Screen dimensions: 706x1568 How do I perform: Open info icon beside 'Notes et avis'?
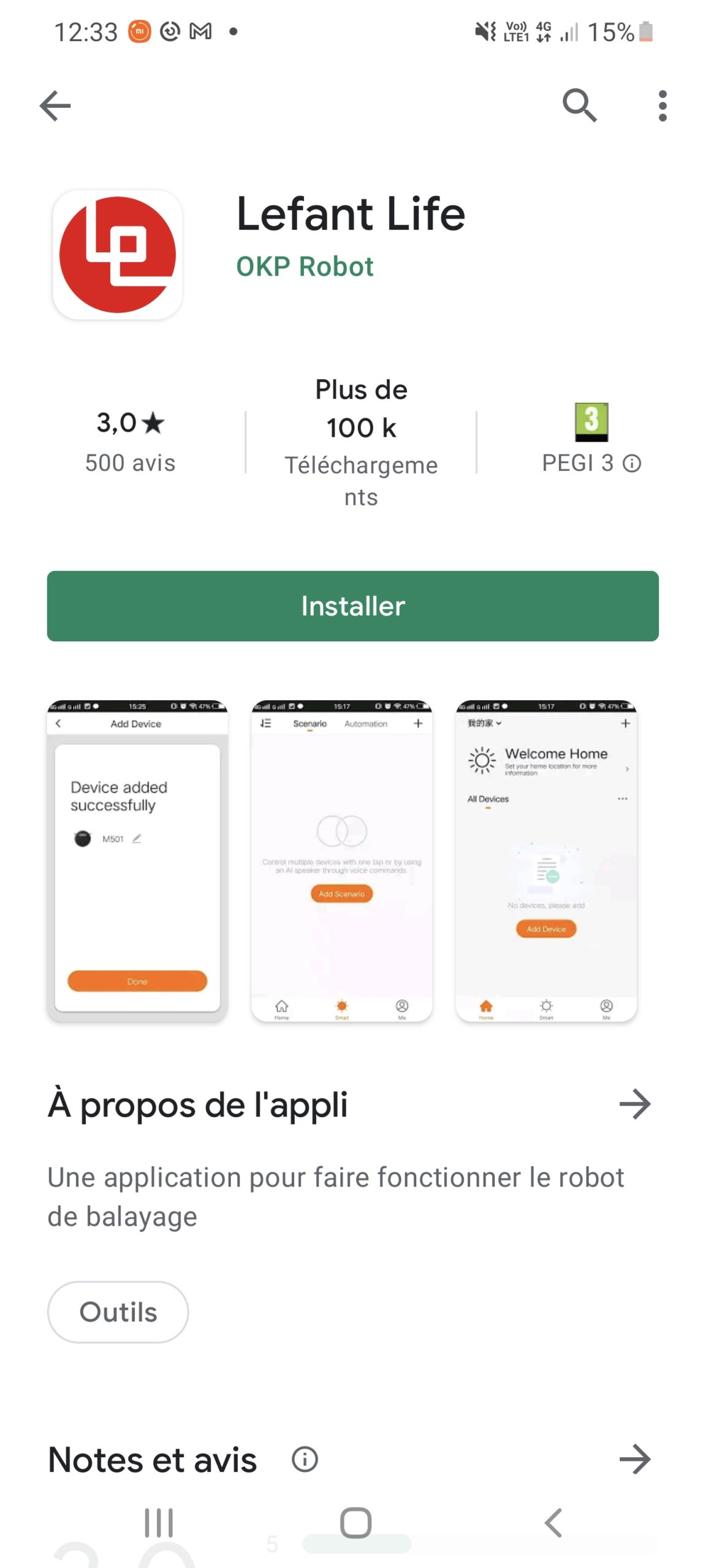305,1460
